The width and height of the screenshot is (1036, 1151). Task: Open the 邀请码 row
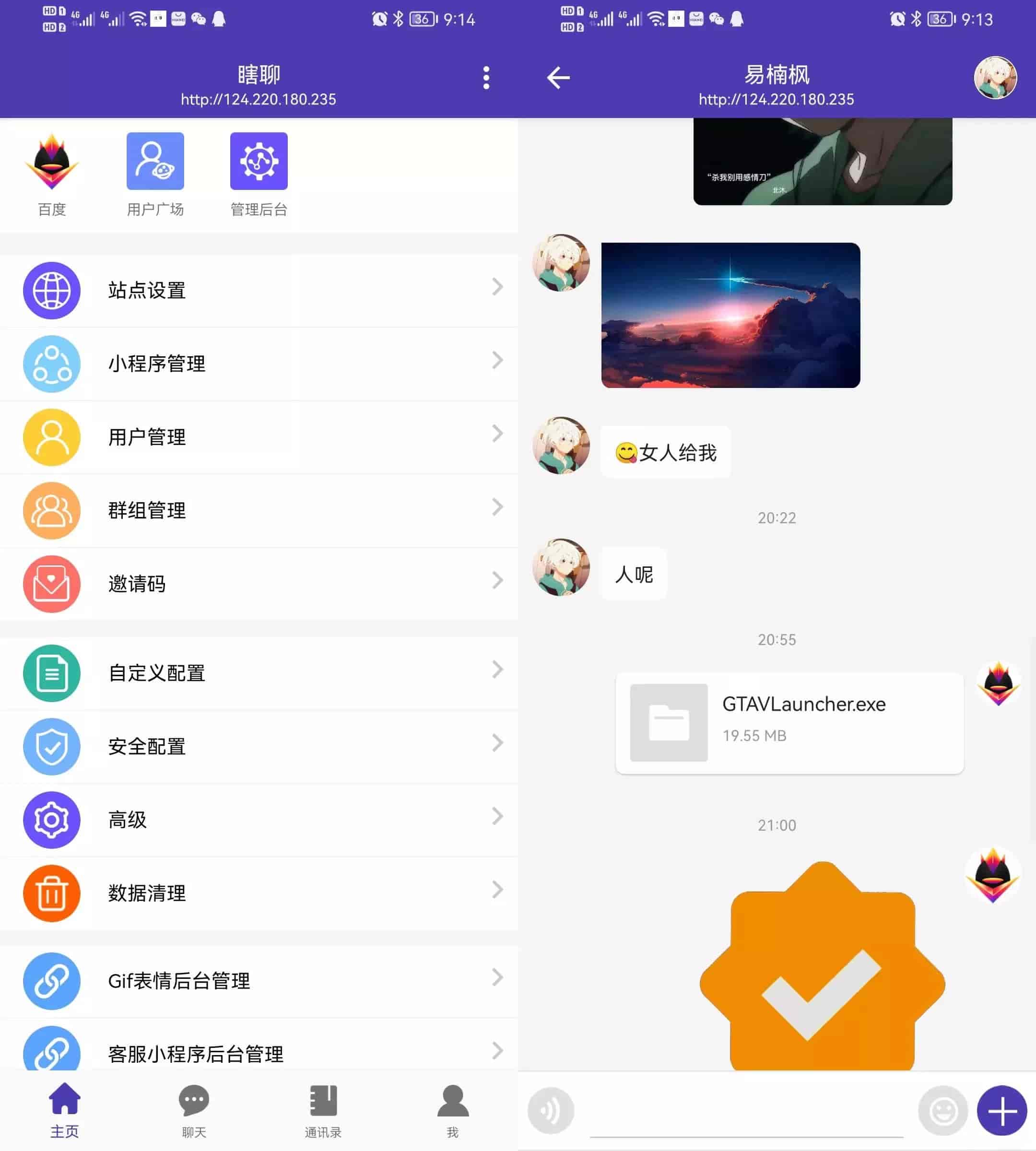259,584
